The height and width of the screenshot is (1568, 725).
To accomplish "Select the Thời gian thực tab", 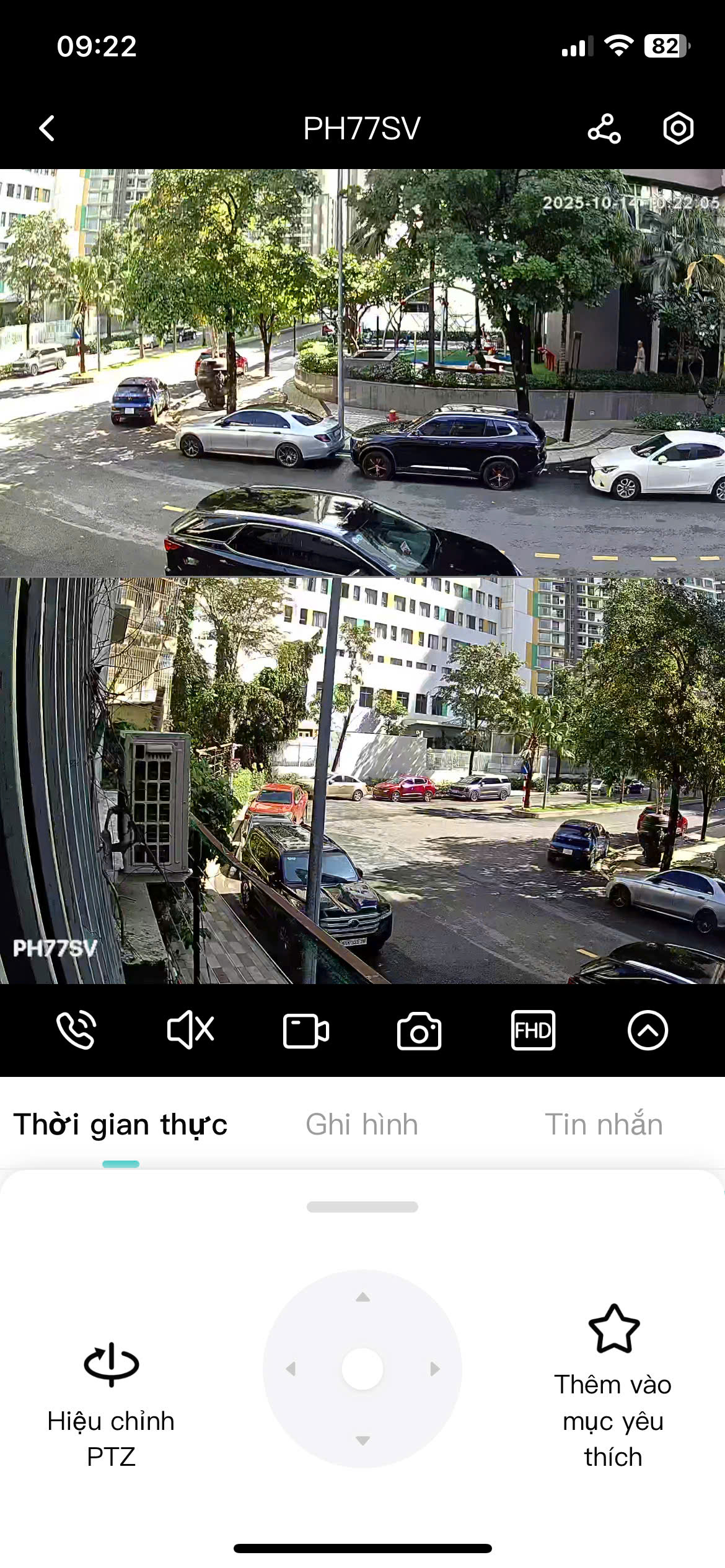I will (x=121, y=1125).
